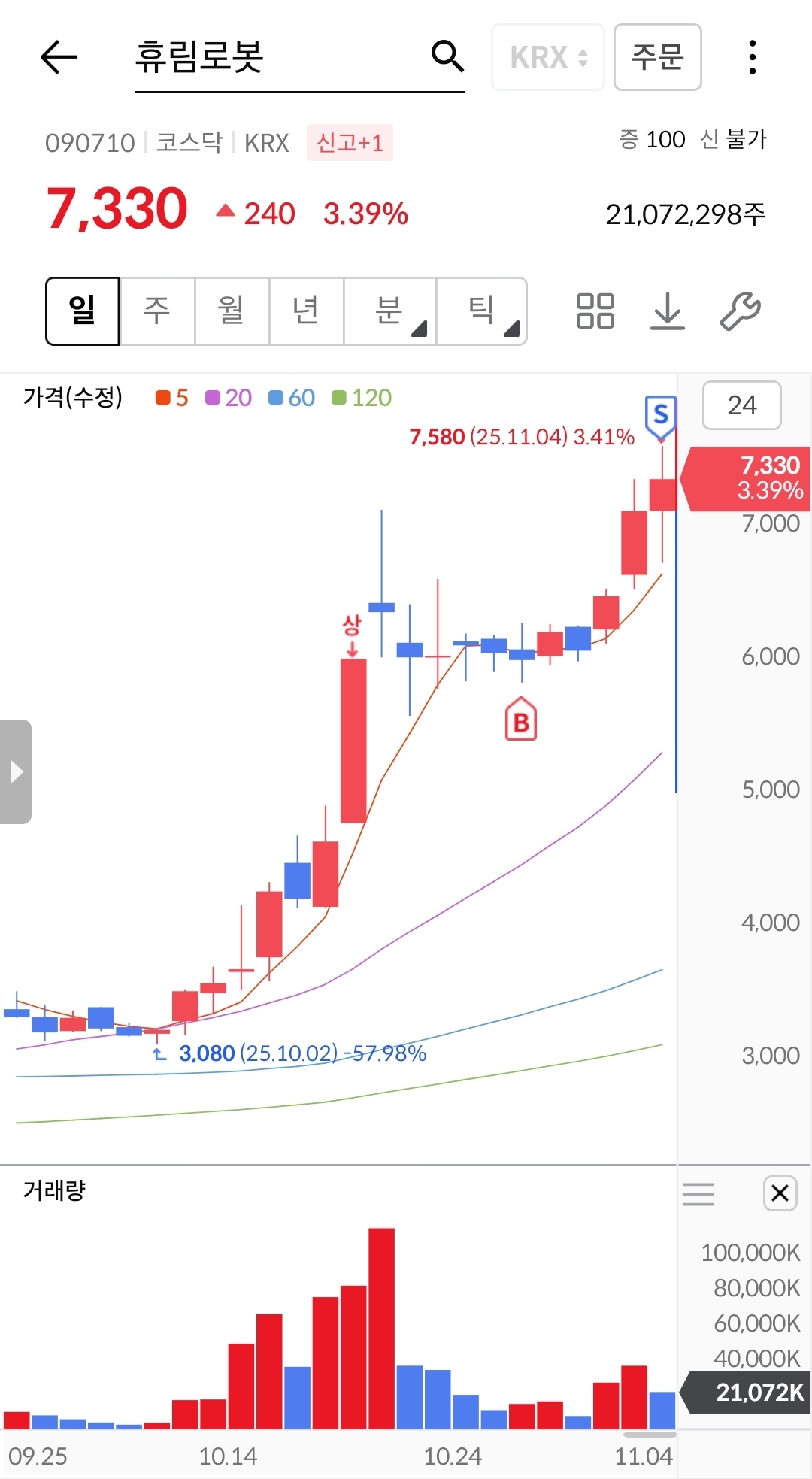Open the KRX exchange dropdown
This screenshot has width=812, height=1479.
[548, 57]
